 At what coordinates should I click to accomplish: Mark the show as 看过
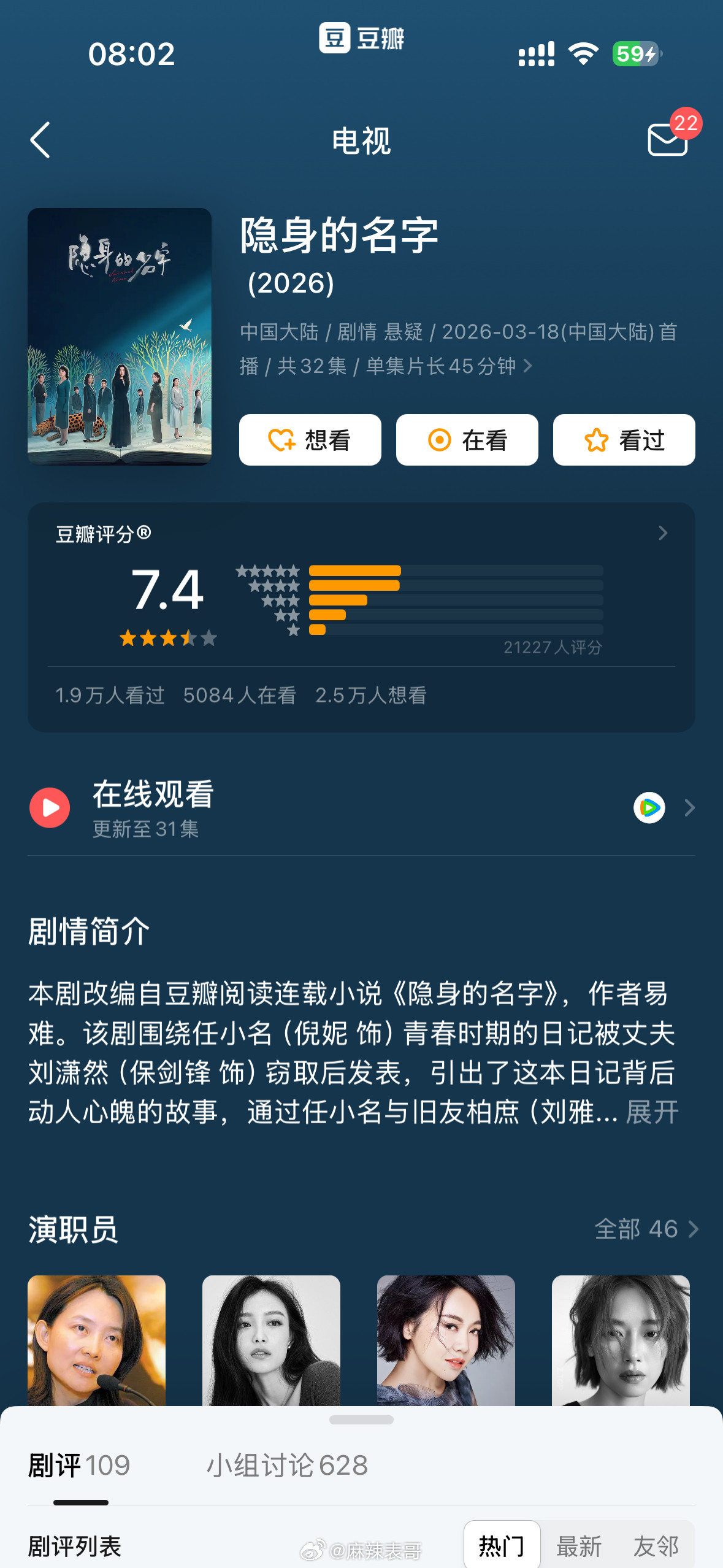(x=623, y=439)
